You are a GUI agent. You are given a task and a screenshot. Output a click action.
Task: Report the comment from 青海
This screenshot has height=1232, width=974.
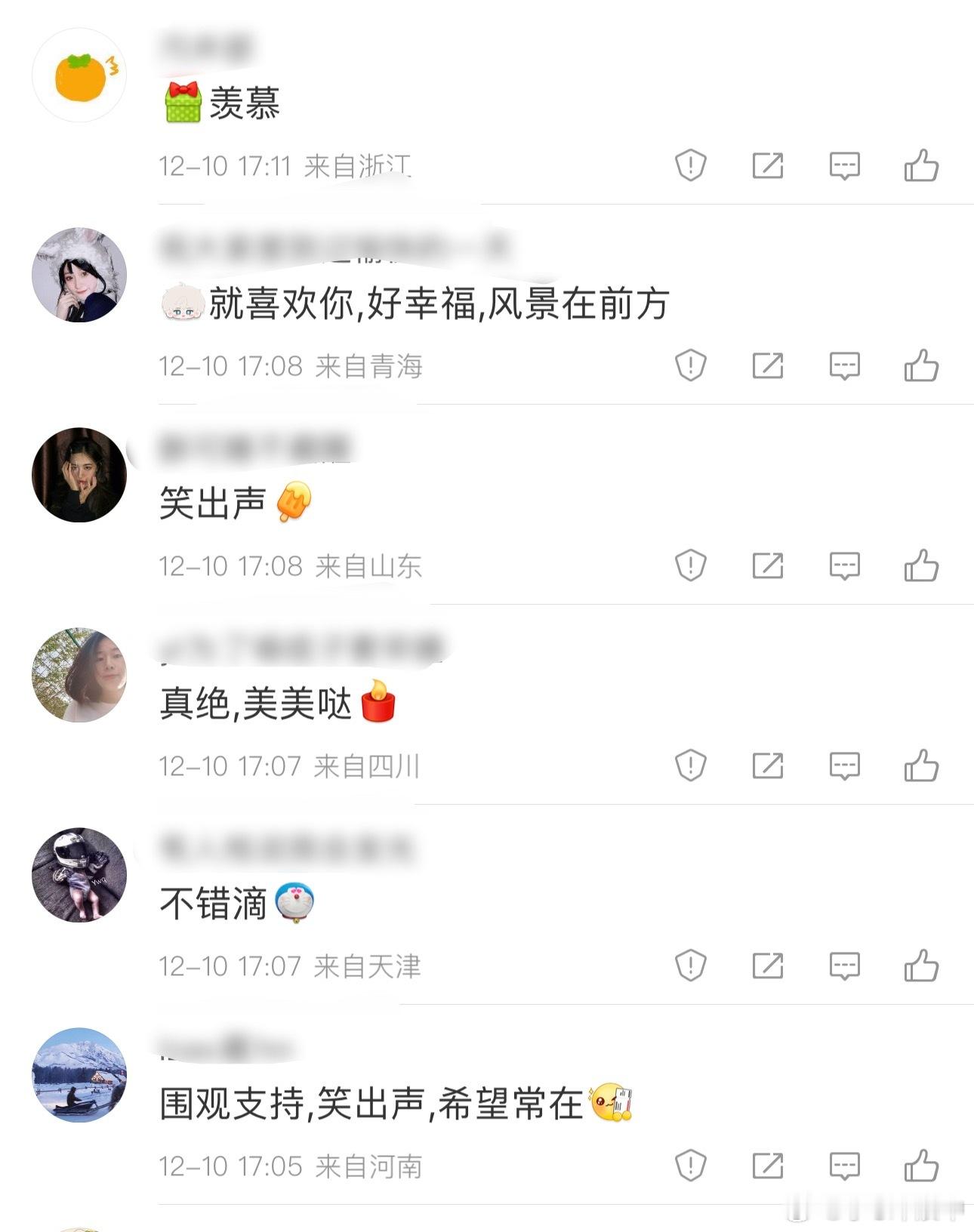[691, 368]
